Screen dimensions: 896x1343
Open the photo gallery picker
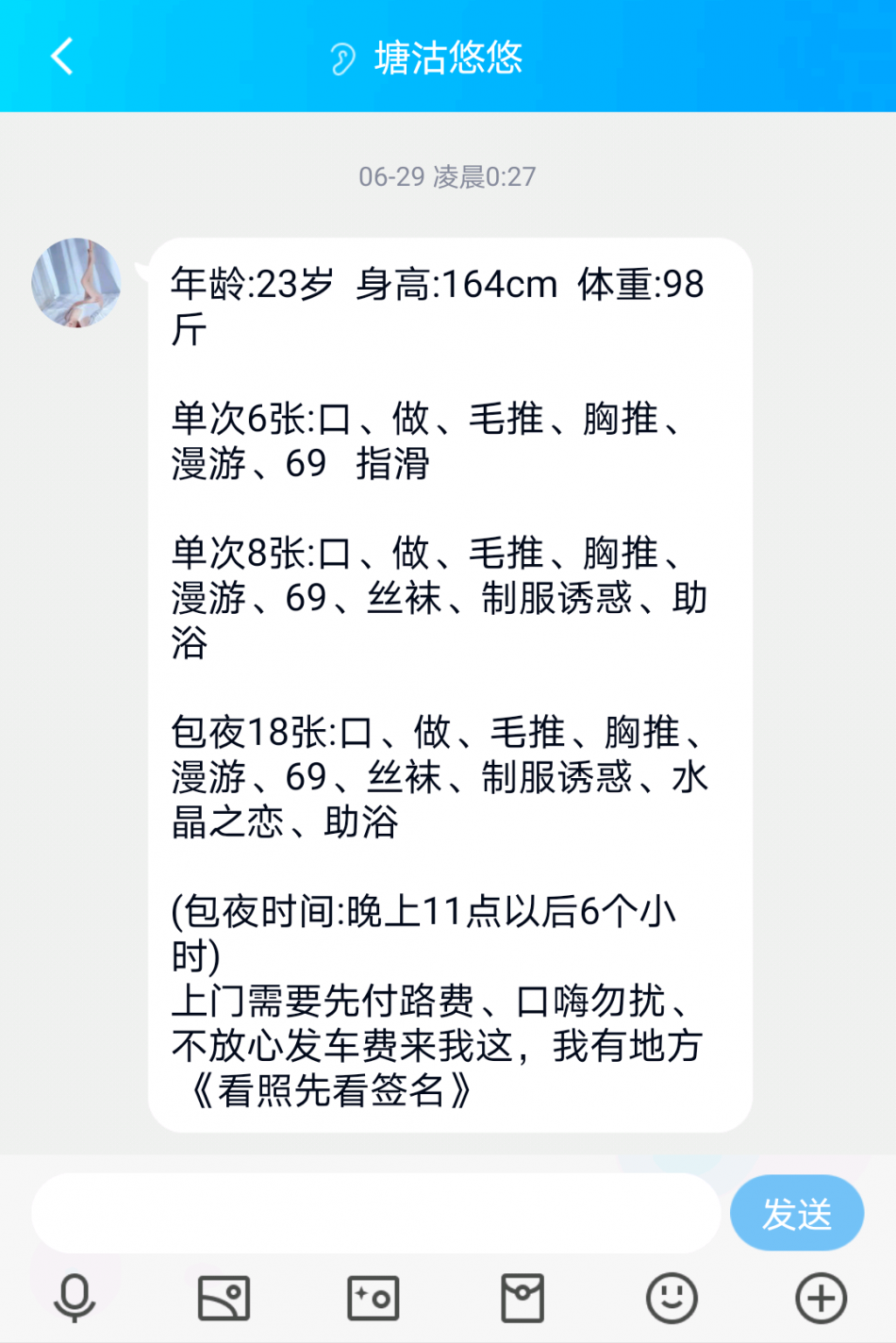click(x=224, y=1299)
